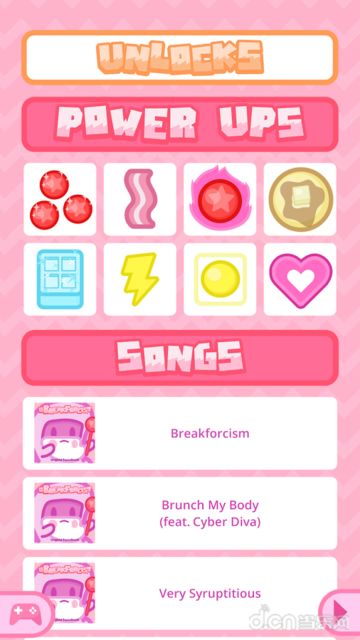360x640 pixels.
Task: Select the pink heart power-up
Action: pyautogui.click(x=300, y=279)
